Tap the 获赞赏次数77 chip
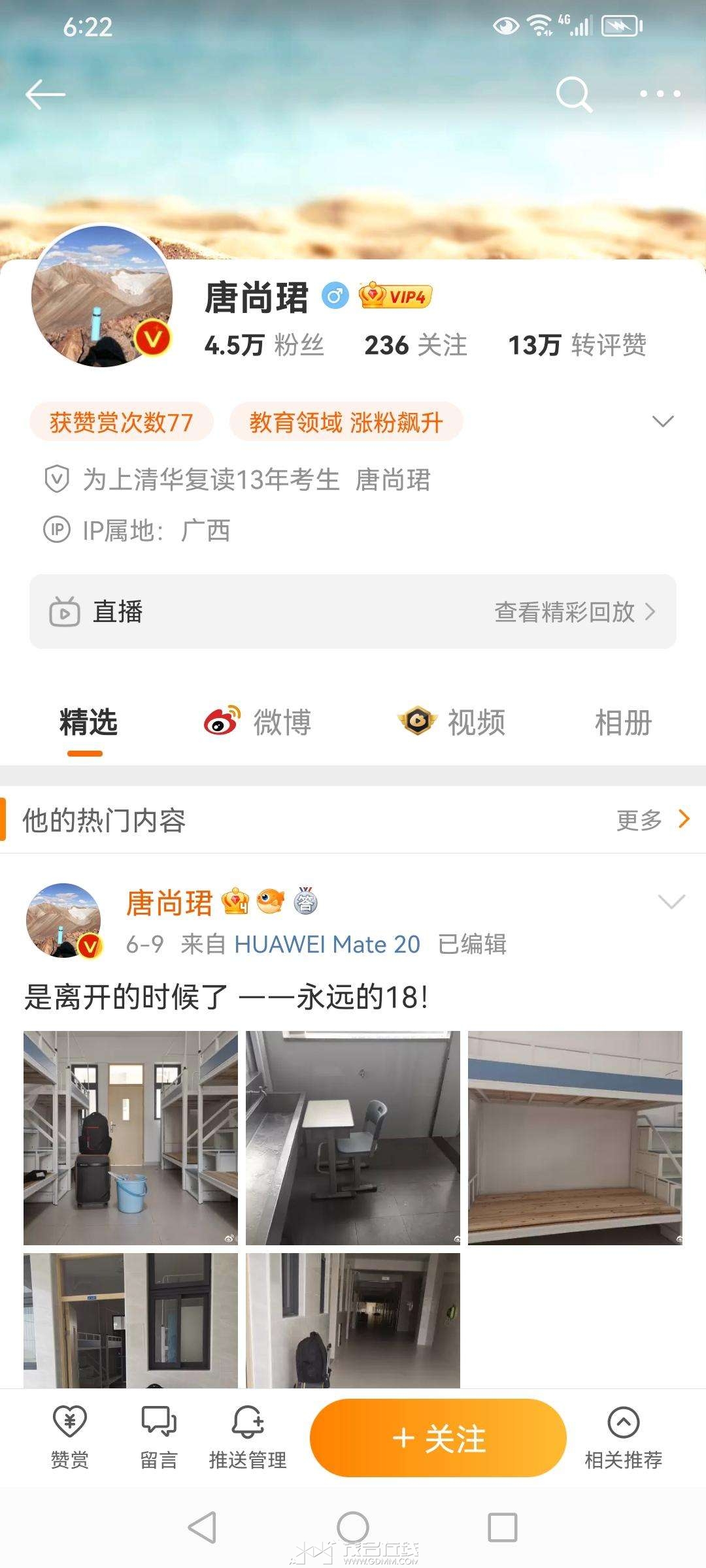 point(122,422)
